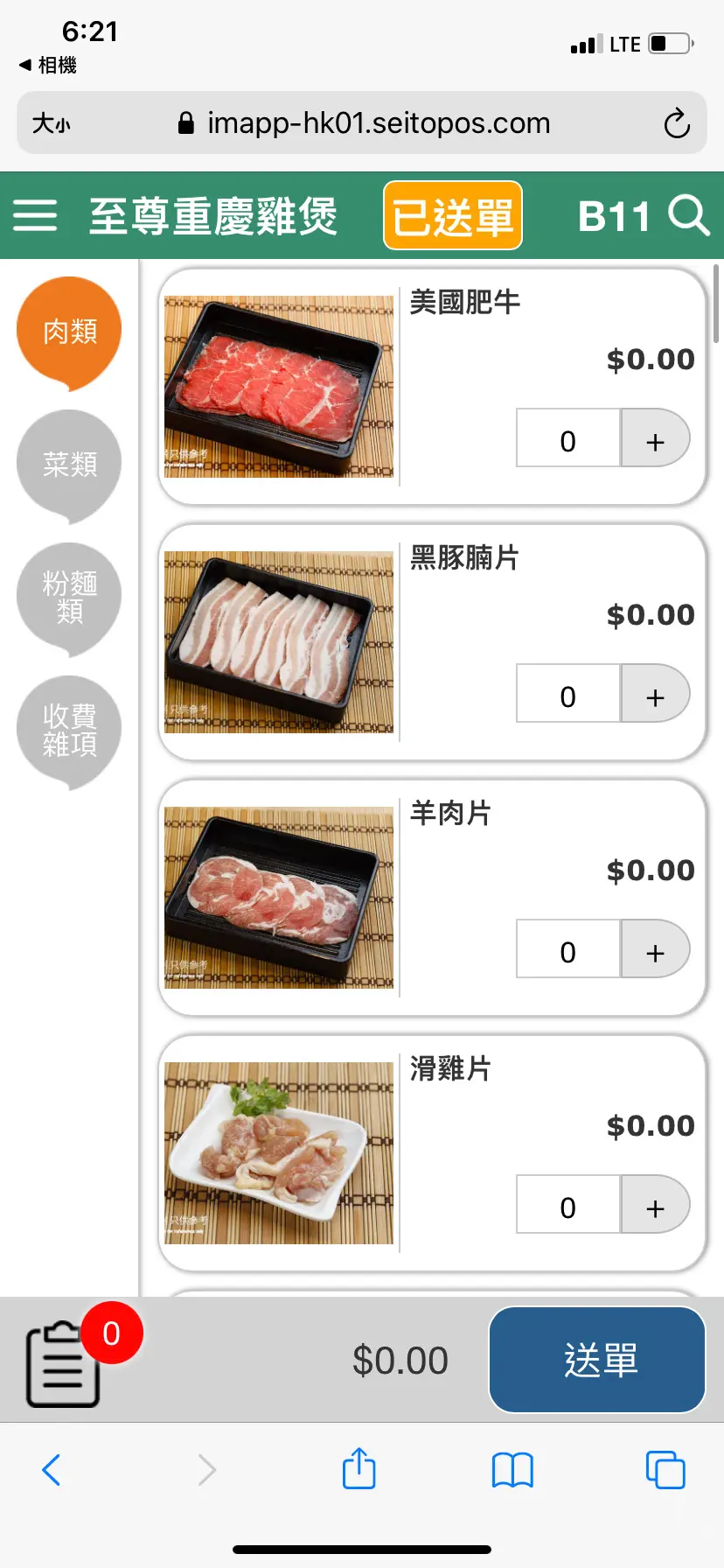This screenshot has height=1568, width=724.
Task: Show open Safari tabs
Action: tap(665, 1469)
